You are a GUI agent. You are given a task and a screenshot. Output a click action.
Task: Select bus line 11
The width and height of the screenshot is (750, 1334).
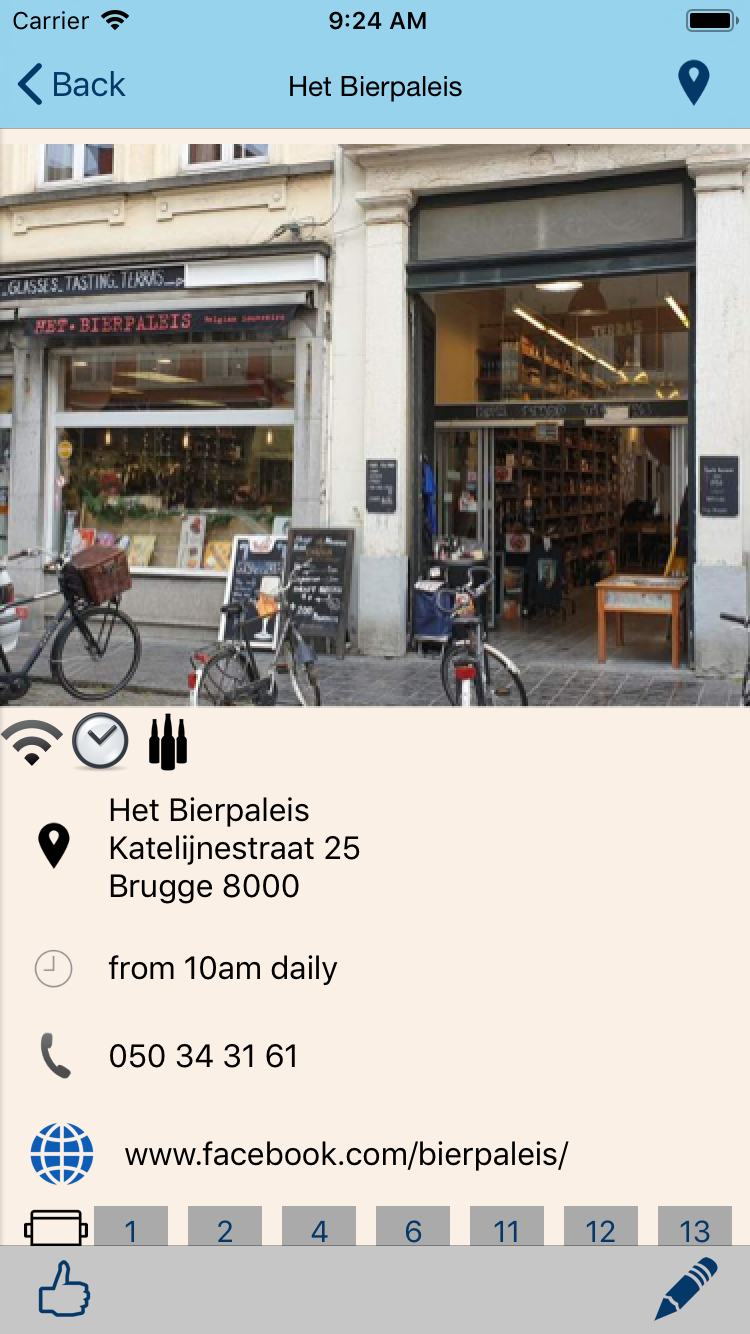[x=507, y=1227]
